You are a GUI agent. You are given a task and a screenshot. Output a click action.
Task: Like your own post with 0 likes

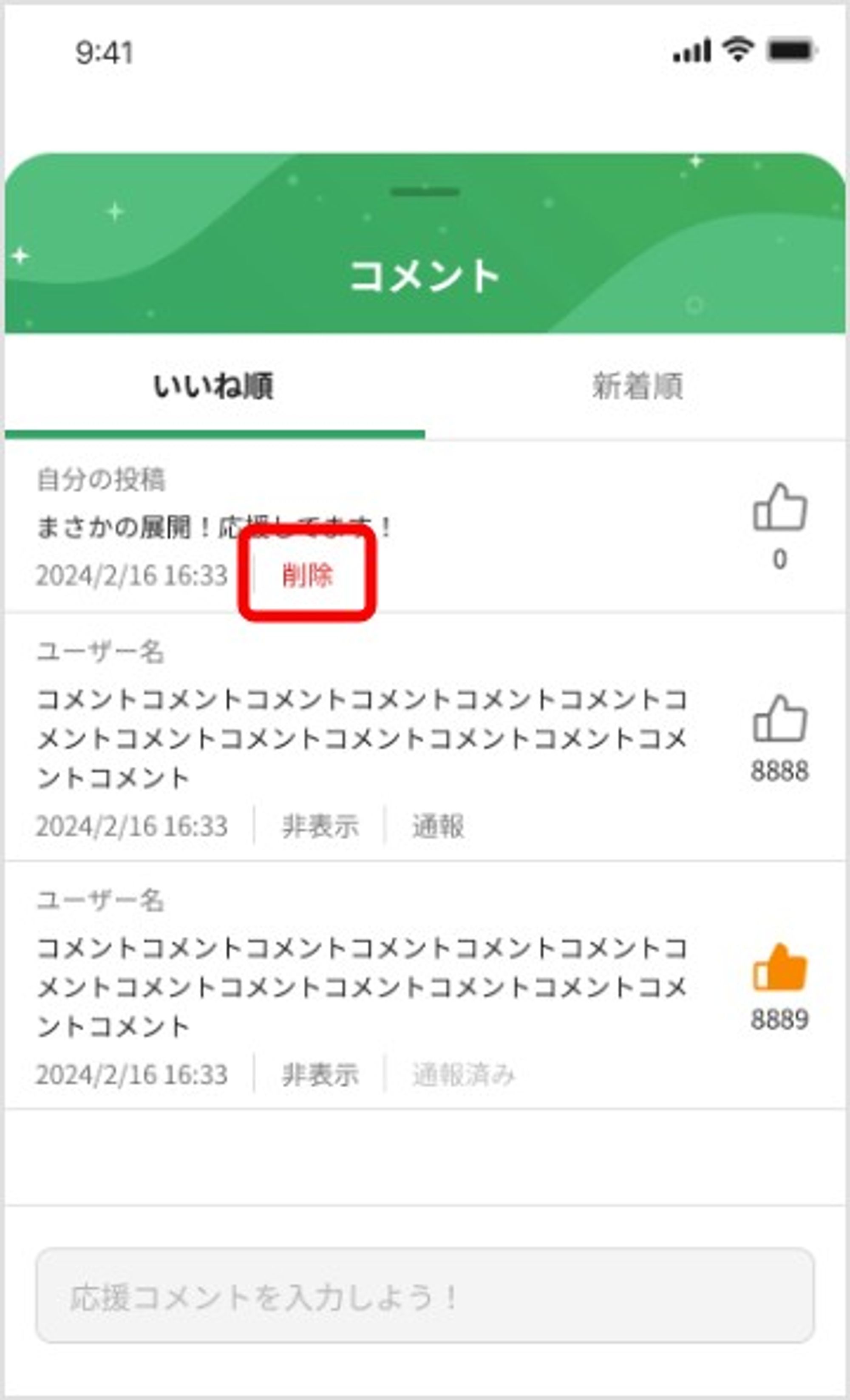point(779,508)
